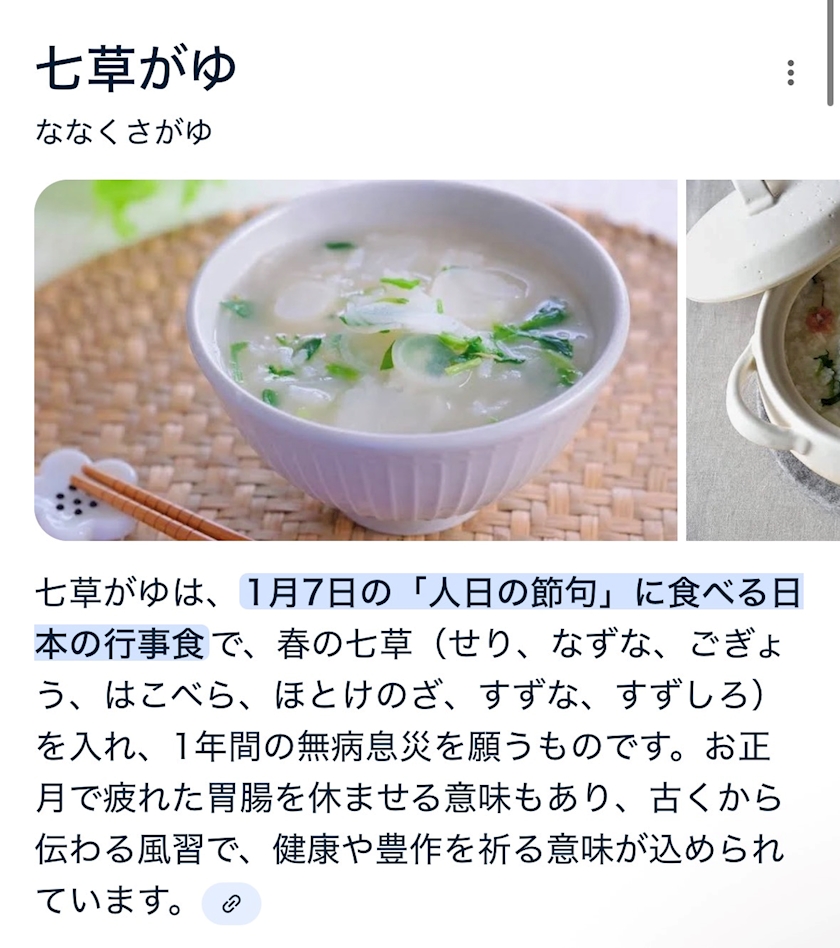The height and width of the screenshot is (948, 840).
Task: Open the three-dot overflow menu
Action: 790,73
